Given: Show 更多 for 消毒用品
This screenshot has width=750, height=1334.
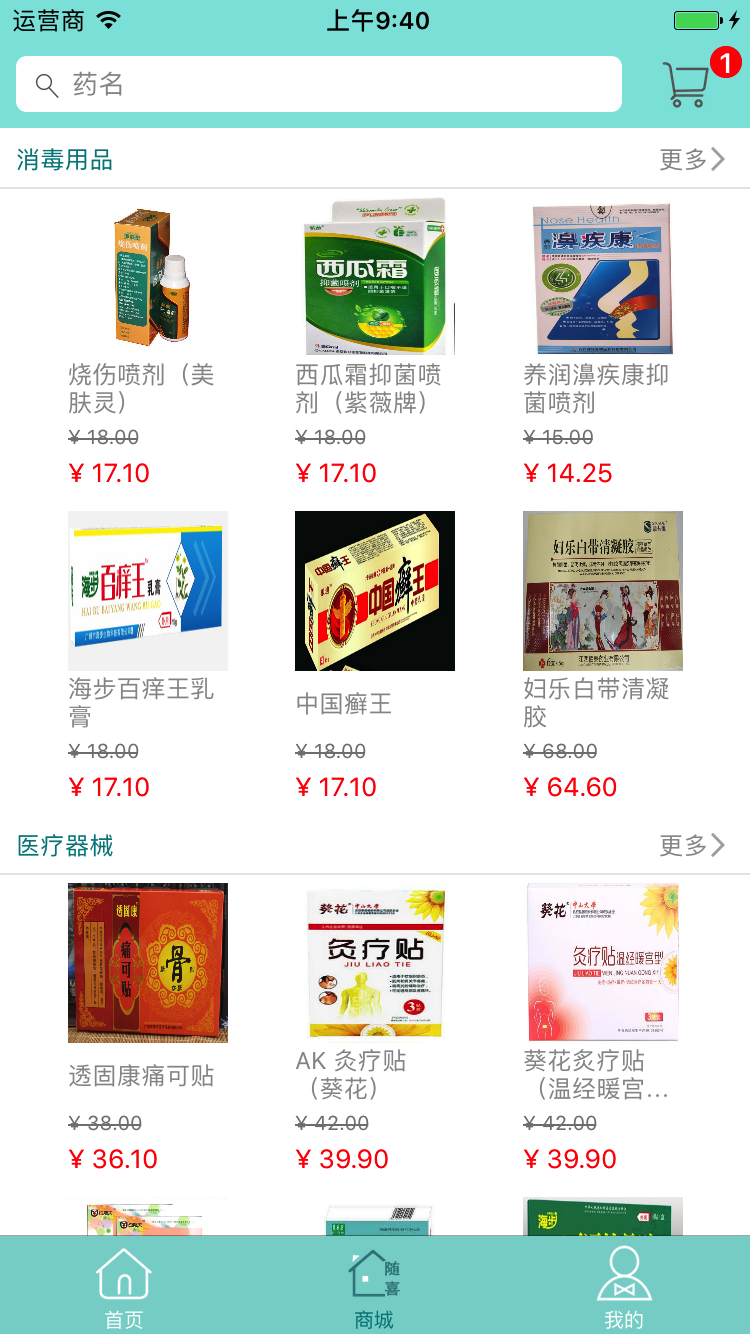Looking at the screenshot, I should coord(691,159).
